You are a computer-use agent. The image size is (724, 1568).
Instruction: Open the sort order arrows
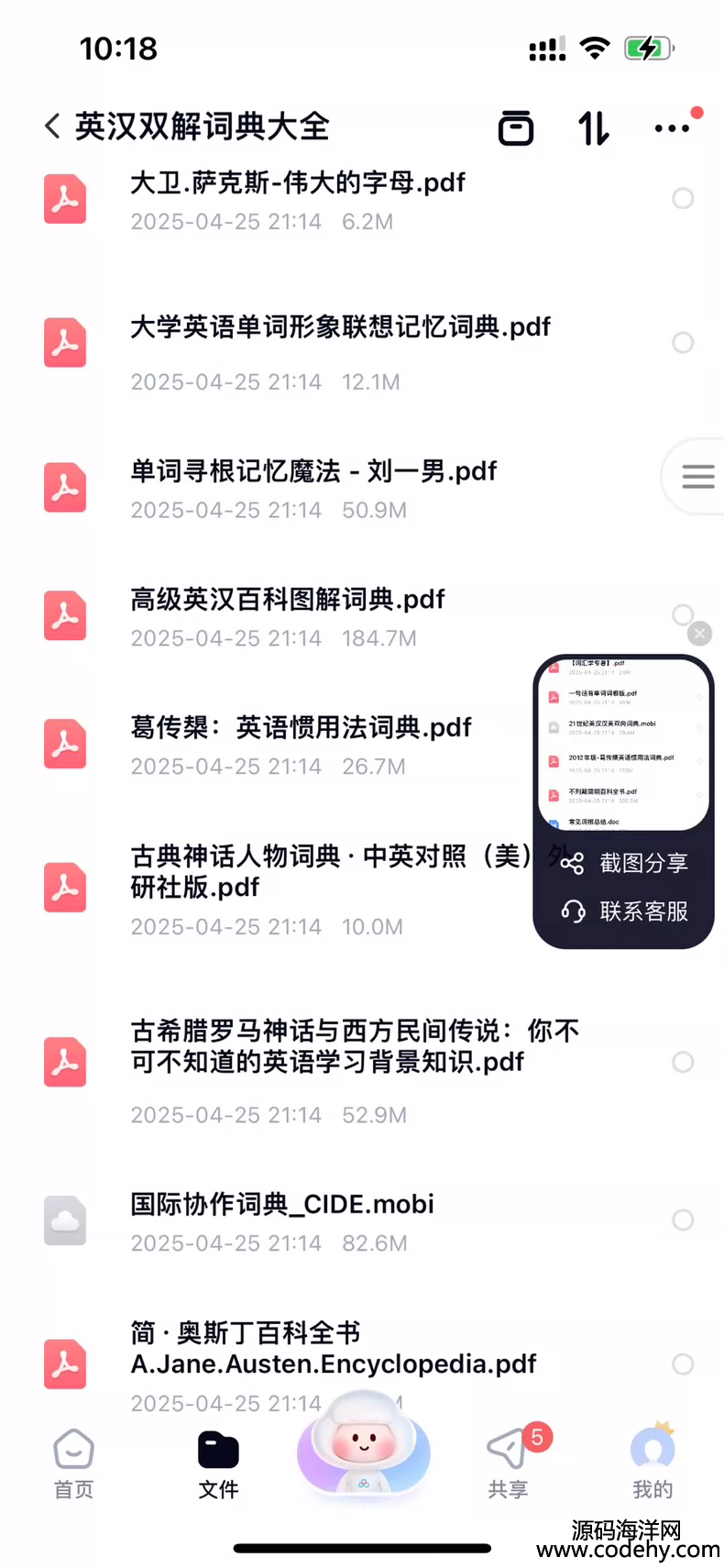[x=594, y=127]
